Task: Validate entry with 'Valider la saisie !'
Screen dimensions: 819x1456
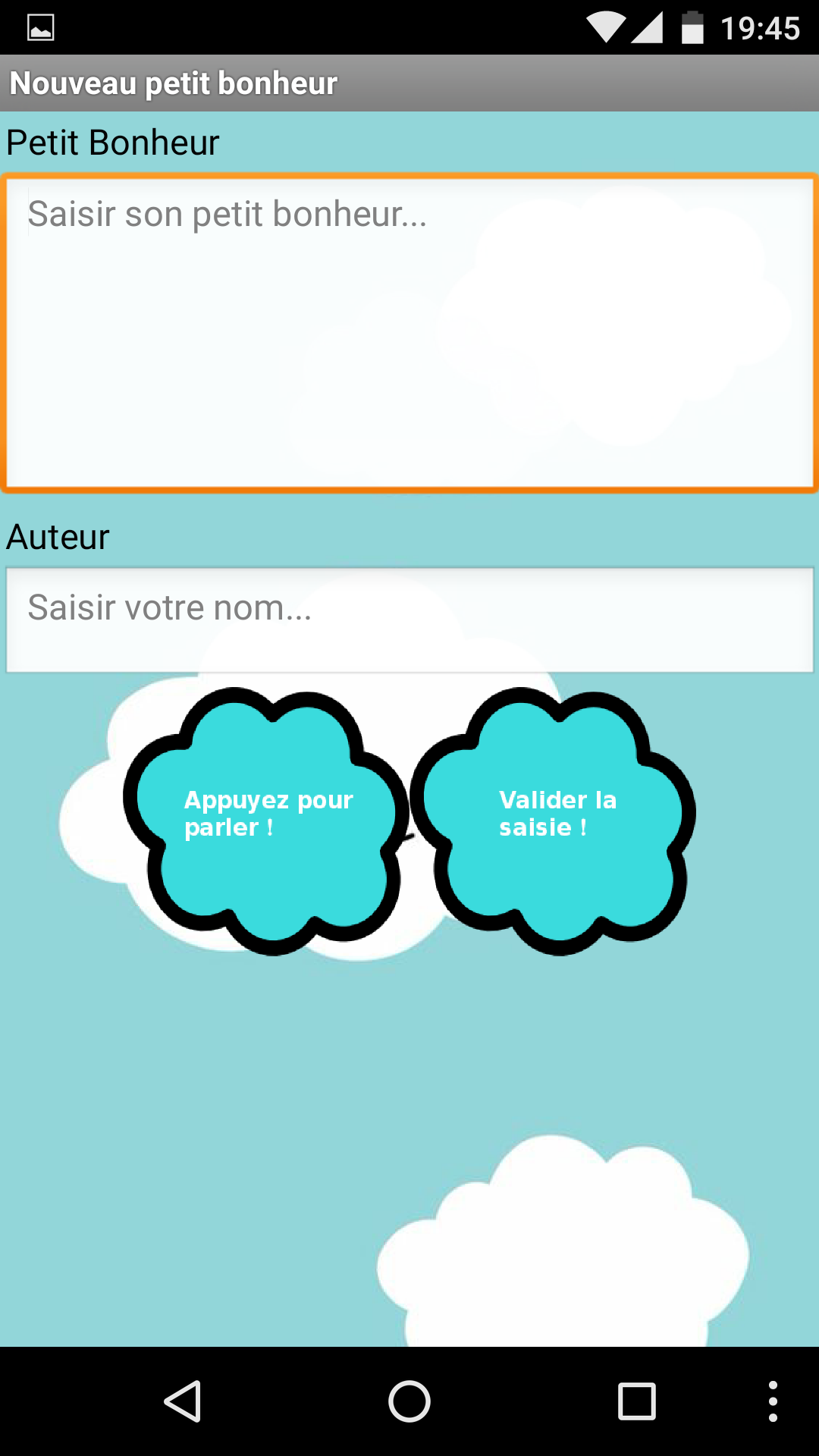Action: (554, 819)
